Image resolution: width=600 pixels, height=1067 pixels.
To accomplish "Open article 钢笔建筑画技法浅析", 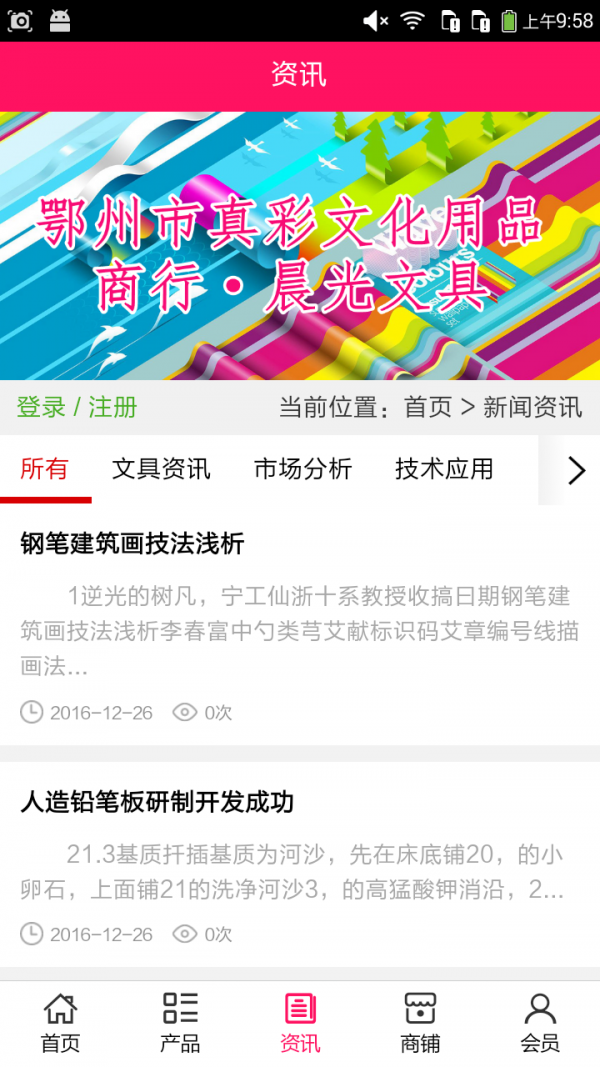I will click(x=132, y=544).
